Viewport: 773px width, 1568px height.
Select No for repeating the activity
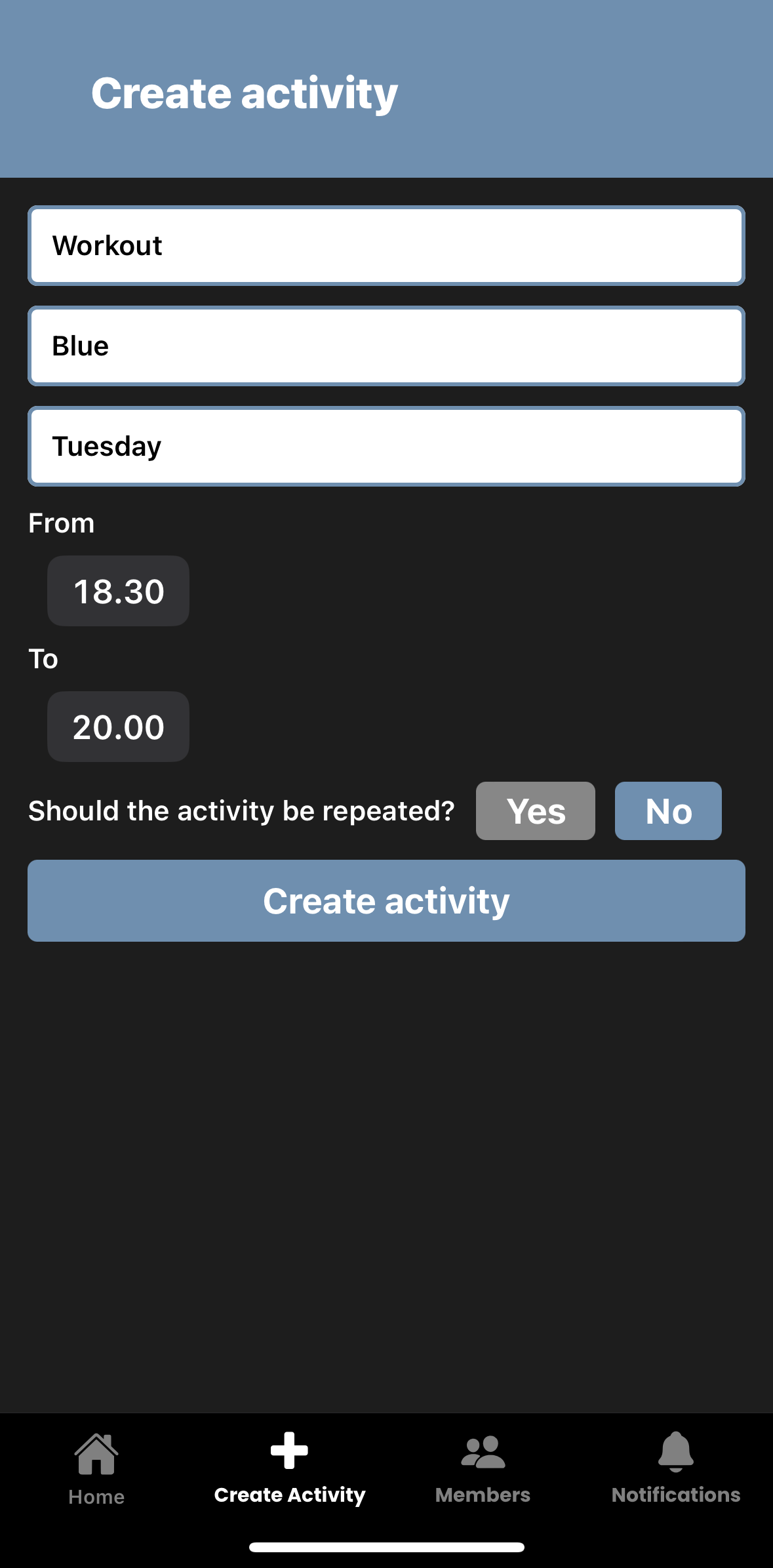tap(667, 811)
